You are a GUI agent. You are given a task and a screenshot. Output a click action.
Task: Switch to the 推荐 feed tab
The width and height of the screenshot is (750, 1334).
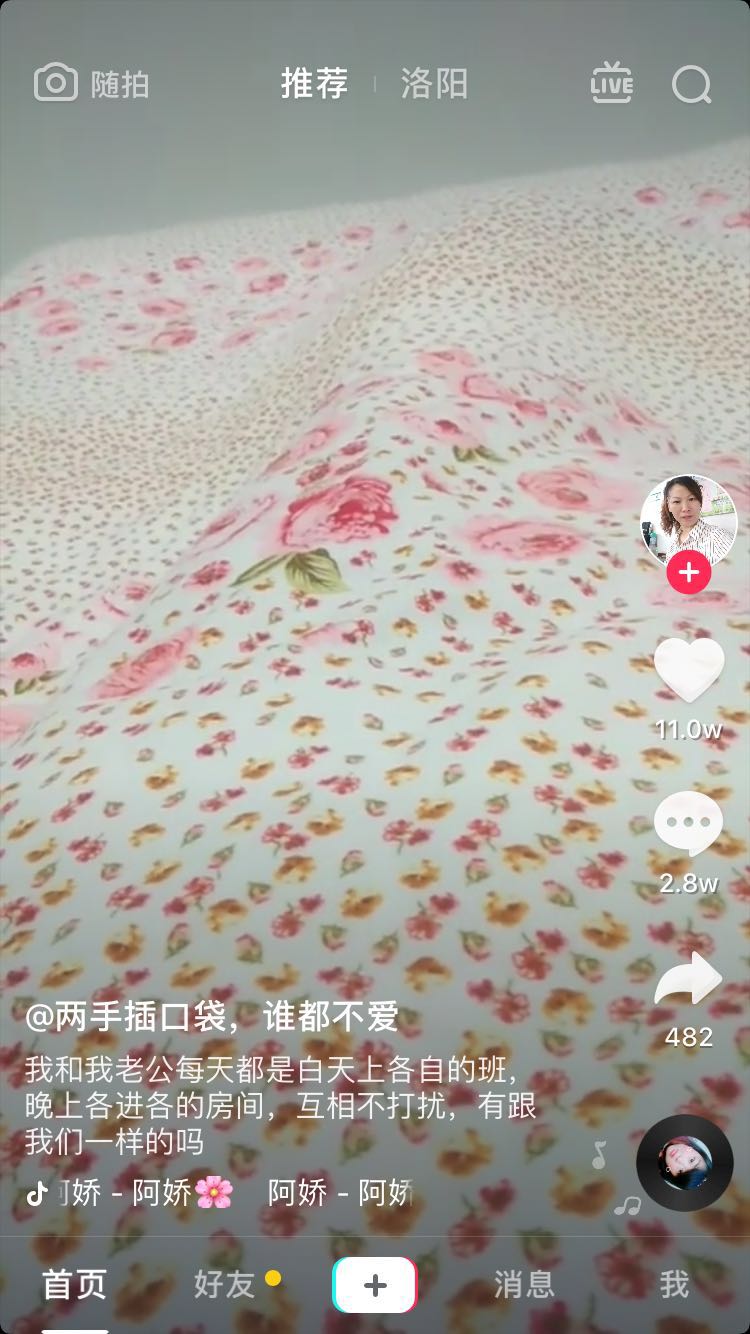coord(314,84)
